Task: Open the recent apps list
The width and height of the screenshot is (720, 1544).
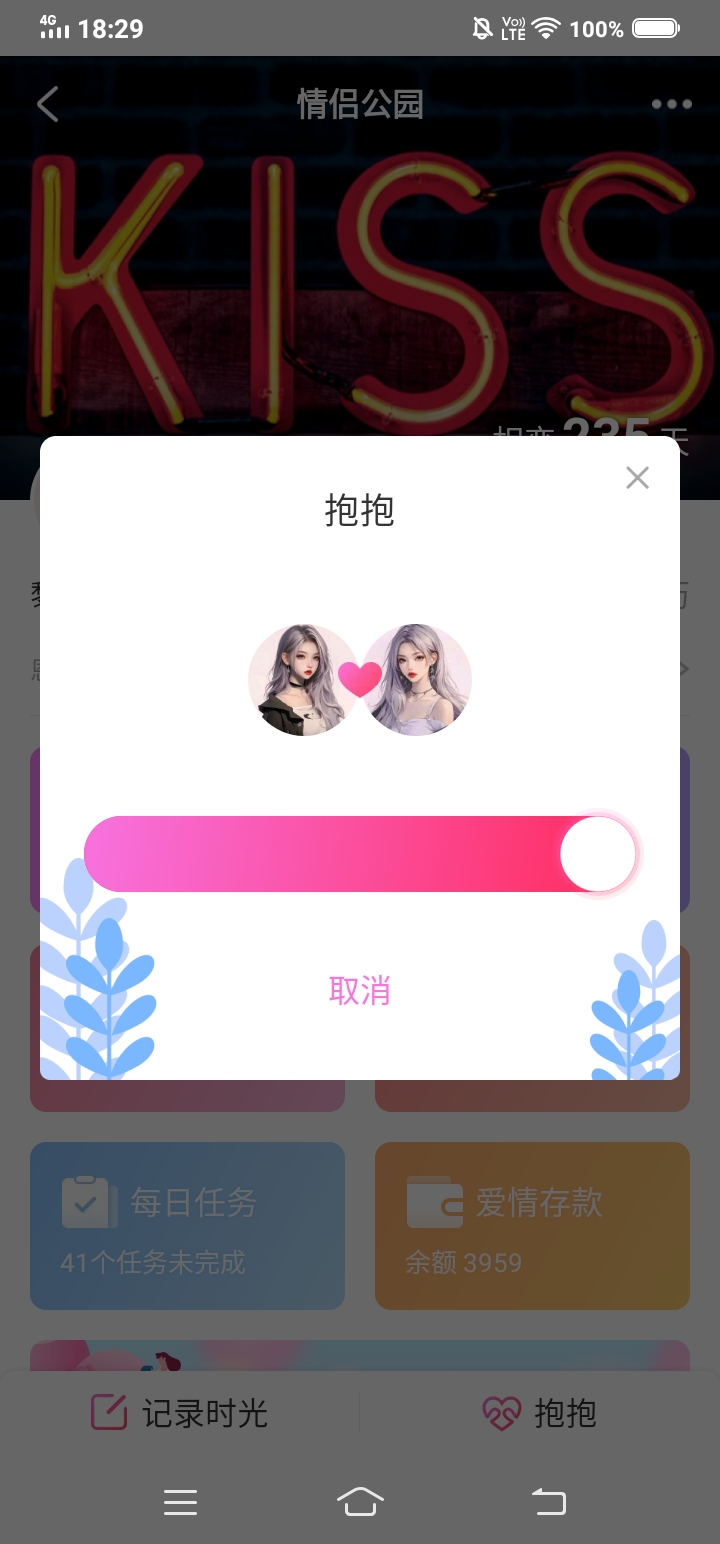Action: point(180,1502)
